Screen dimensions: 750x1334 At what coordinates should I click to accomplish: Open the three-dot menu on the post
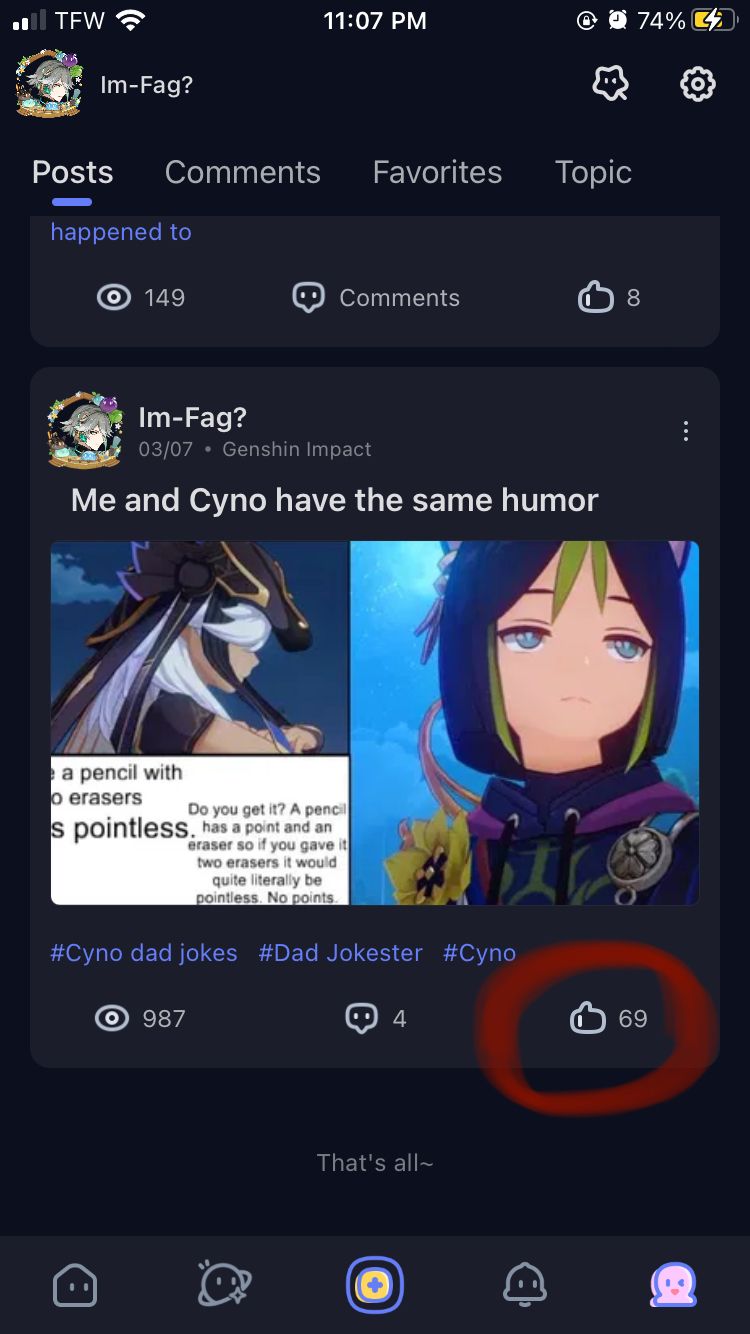pyautogui.click(x=686, y=431)
